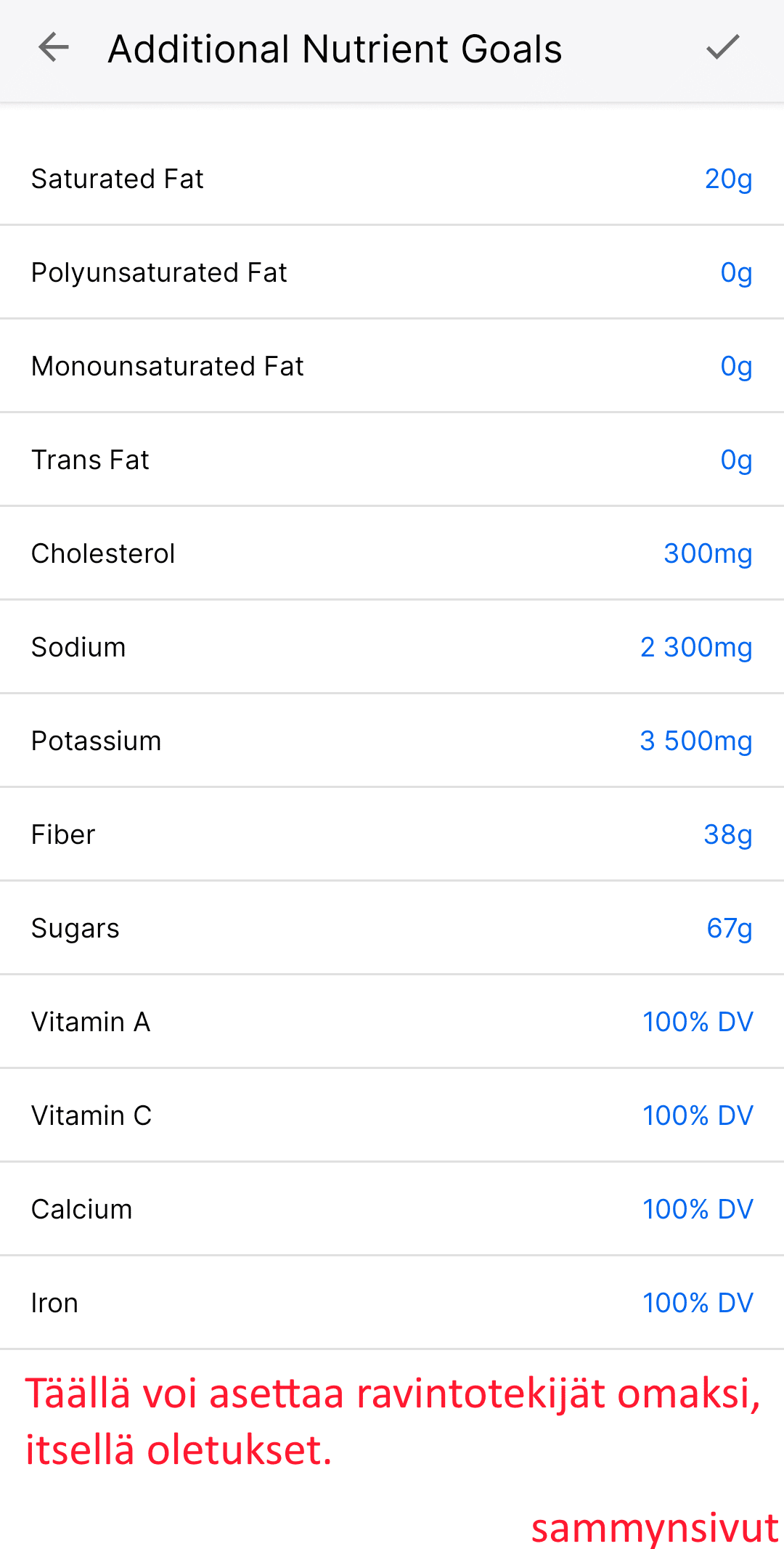
Task: Confirm goals with the checkmark icon
Action: 722,48
